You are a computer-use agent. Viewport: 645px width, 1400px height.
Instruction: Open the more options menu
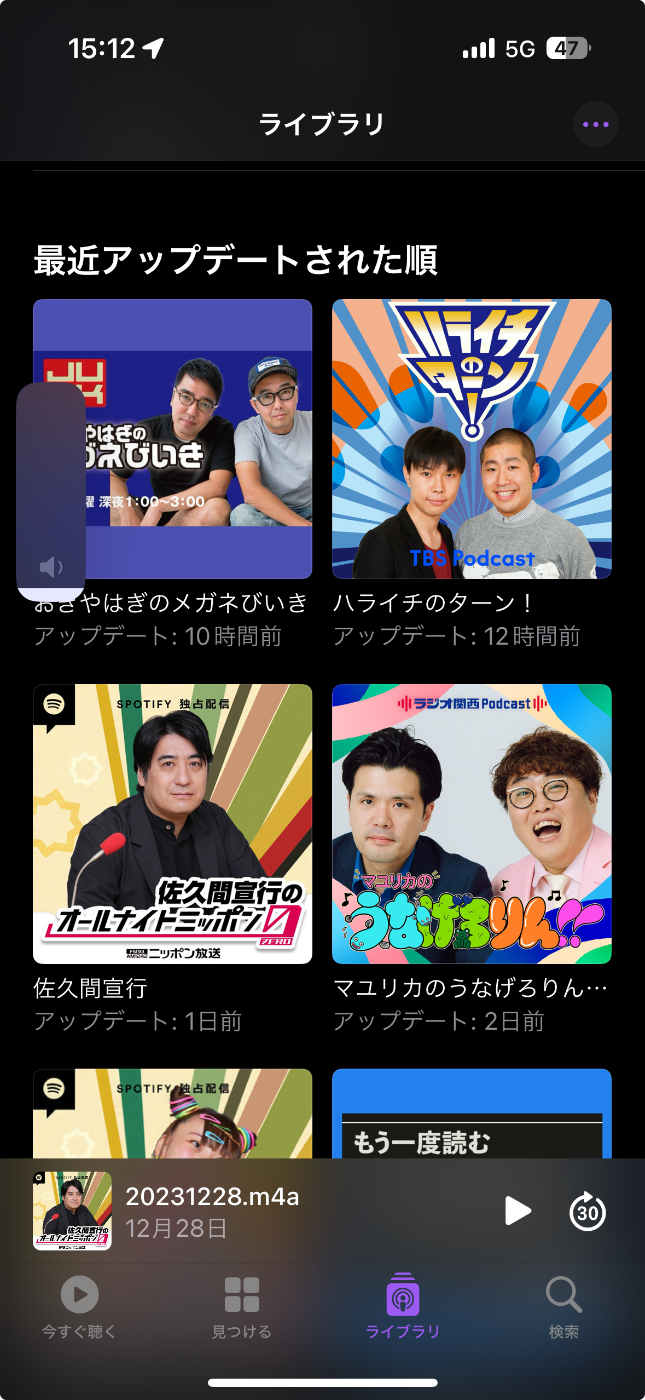(x=595, y=125)
